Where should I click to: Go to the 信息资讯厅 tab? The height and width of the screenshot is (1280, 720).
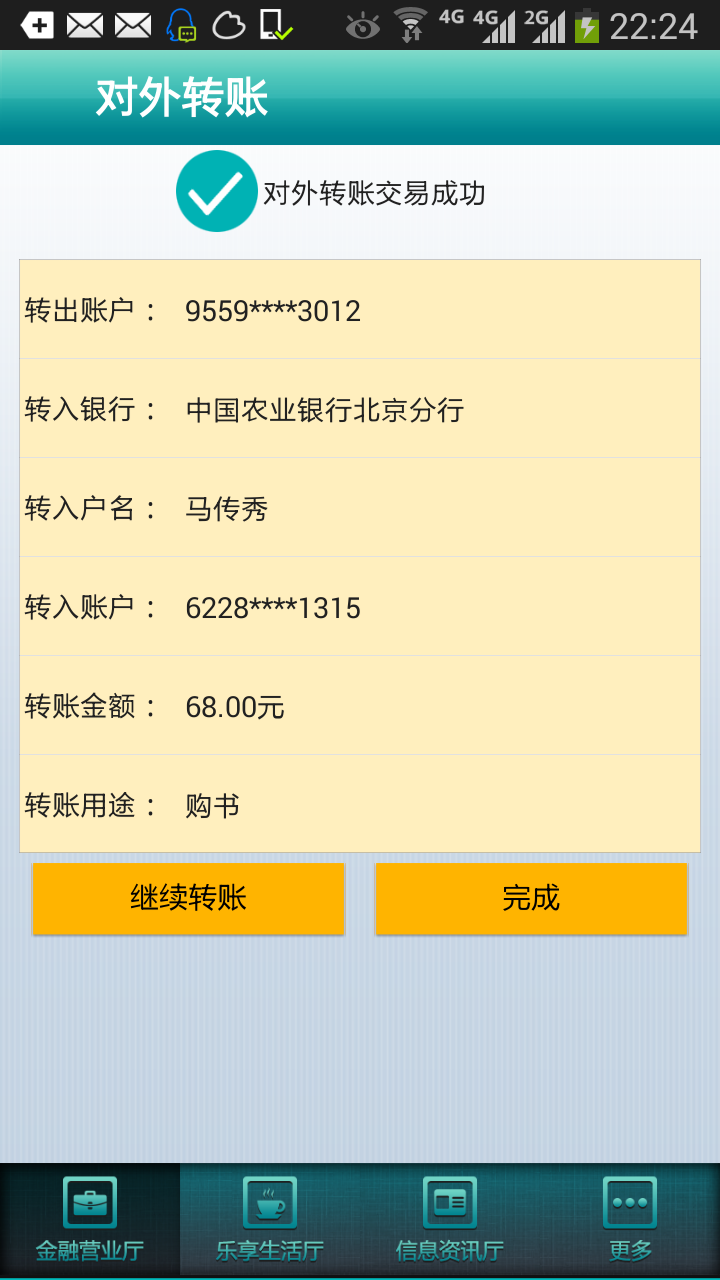click(450, 1220)
